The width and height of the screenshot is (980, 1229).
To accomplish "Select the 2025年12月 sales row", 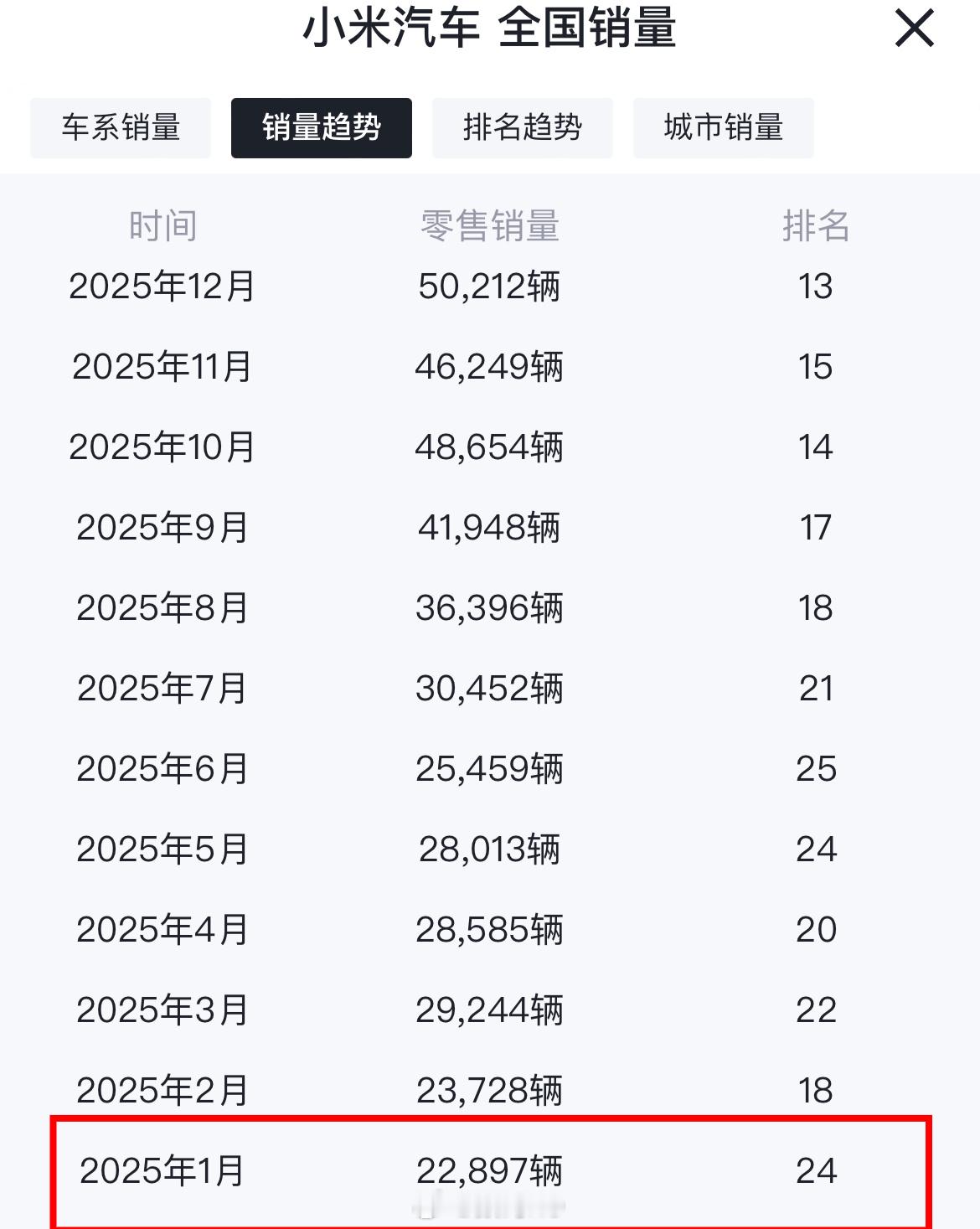I will pos(490,287).
